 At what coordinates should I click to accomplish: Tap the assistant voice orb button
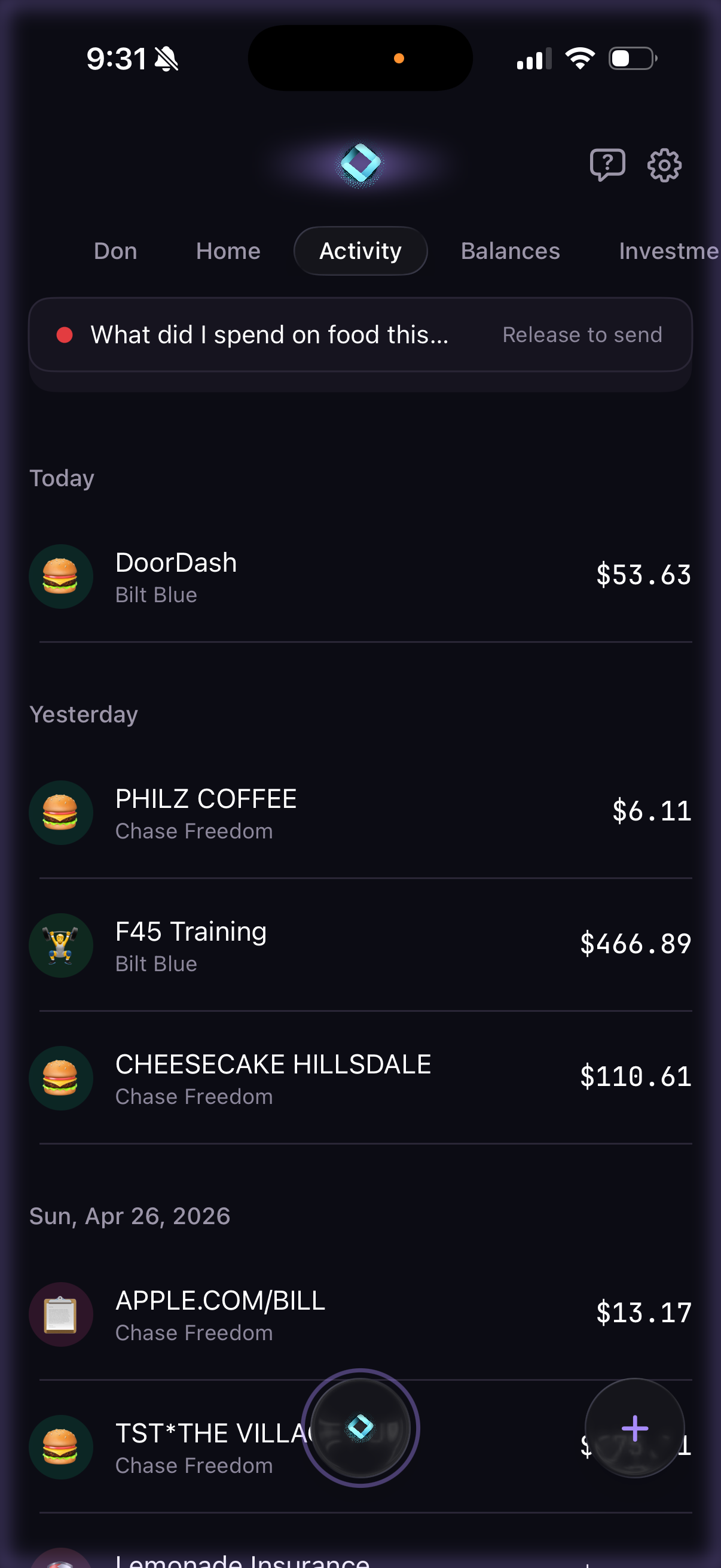point(360,1427)
